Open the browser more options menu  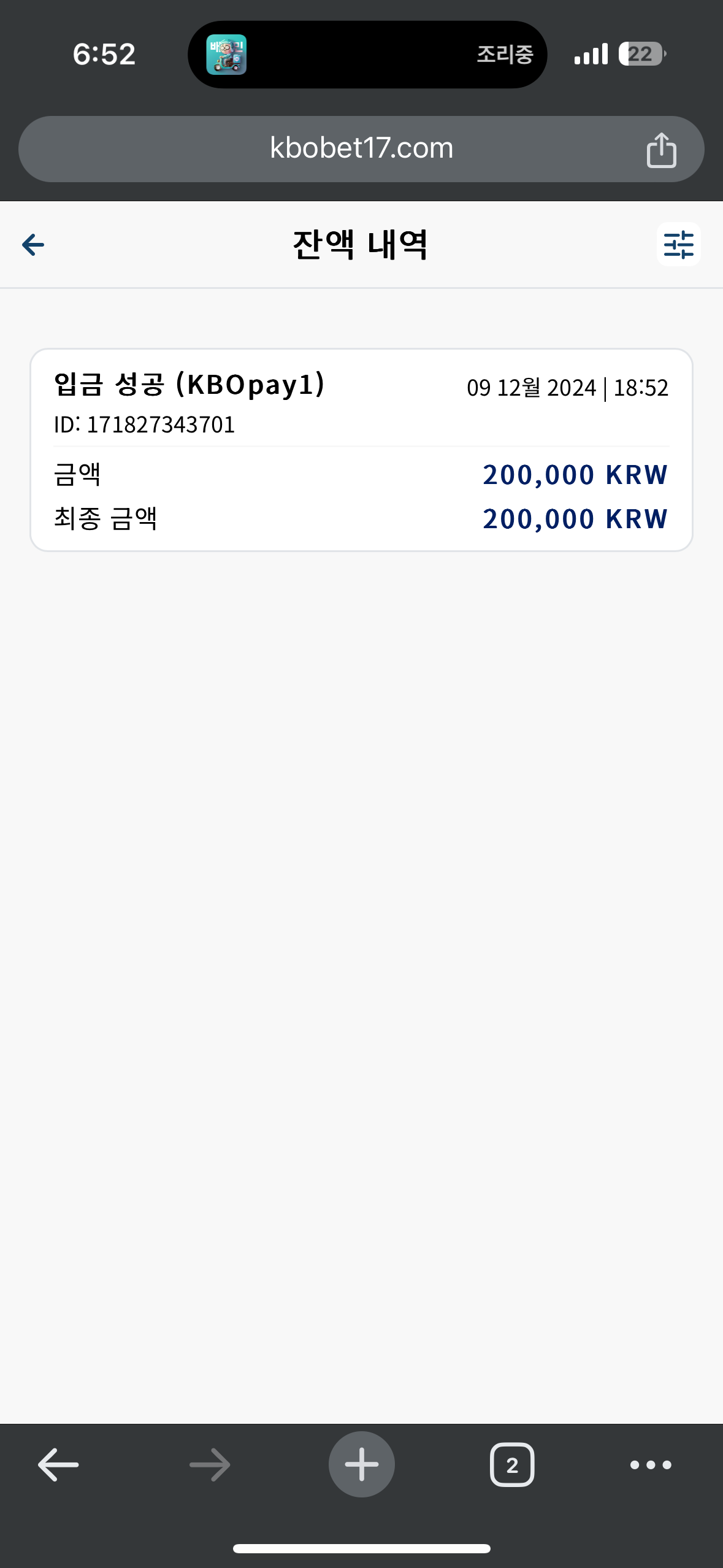click(651, 1465)
